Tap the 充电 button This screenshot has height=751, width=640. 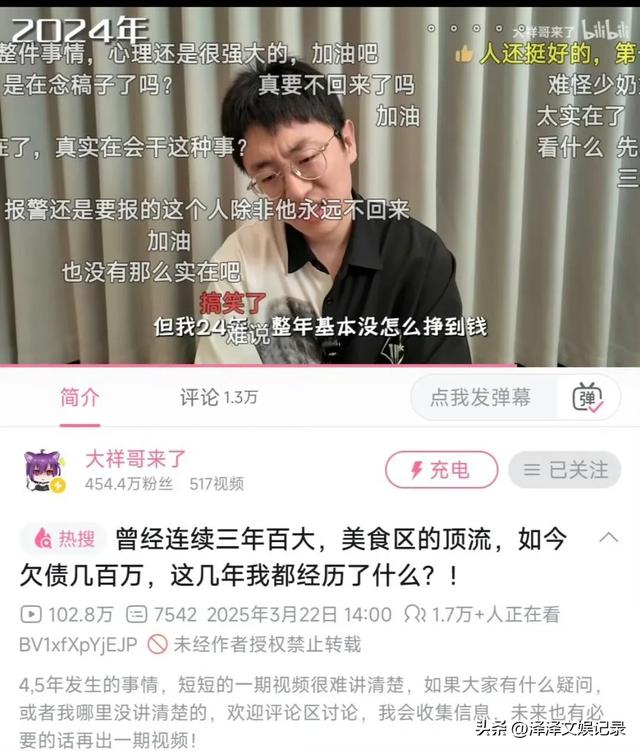(441, 470)
